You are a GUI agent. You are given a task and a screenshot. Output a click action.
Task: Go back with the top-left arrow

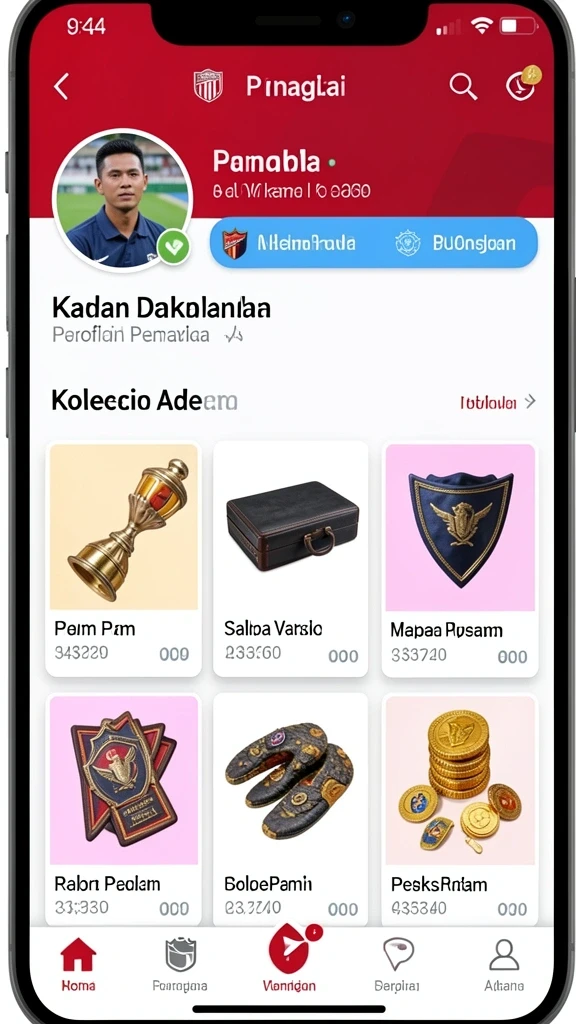coord(61,86)
